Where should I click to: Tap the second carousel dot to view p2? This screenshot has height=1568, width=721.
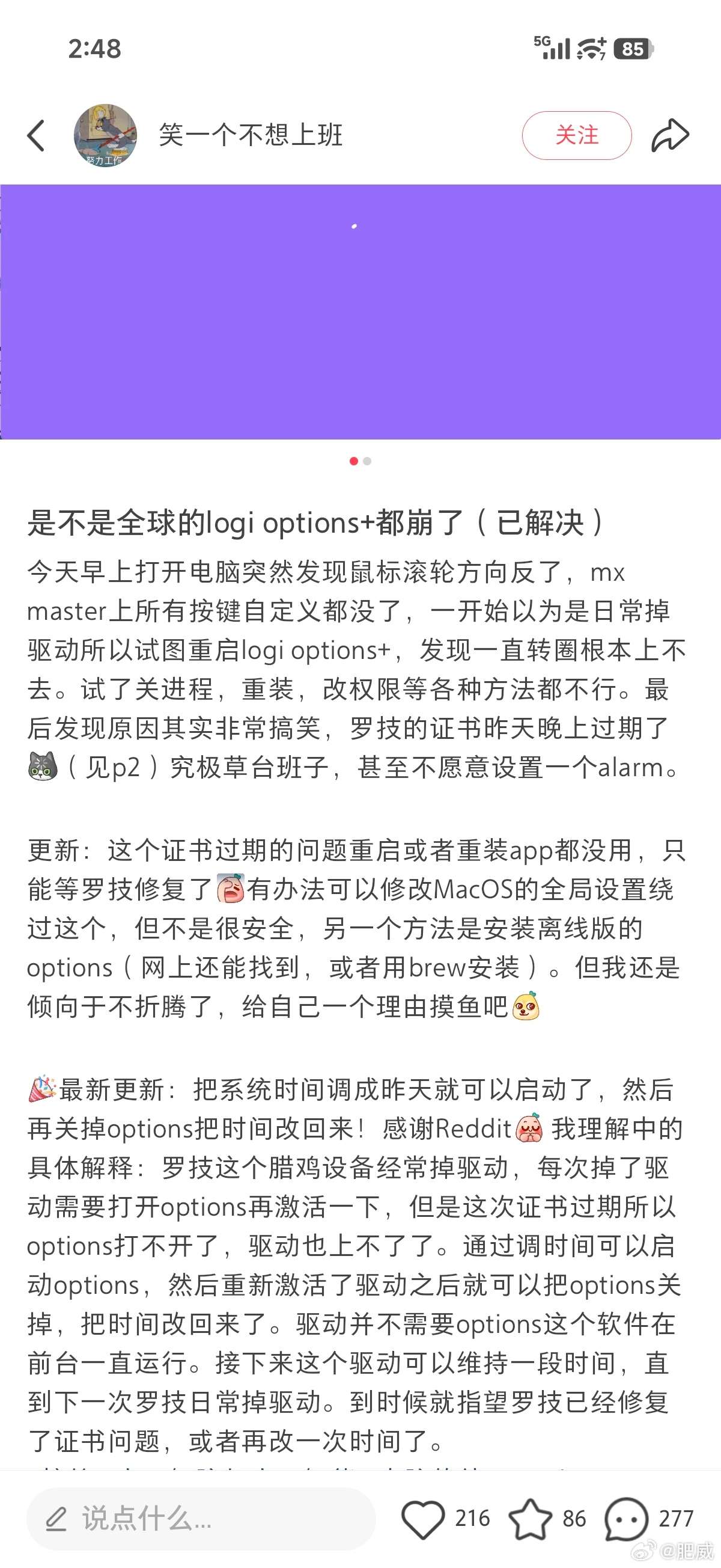point(369,461)
